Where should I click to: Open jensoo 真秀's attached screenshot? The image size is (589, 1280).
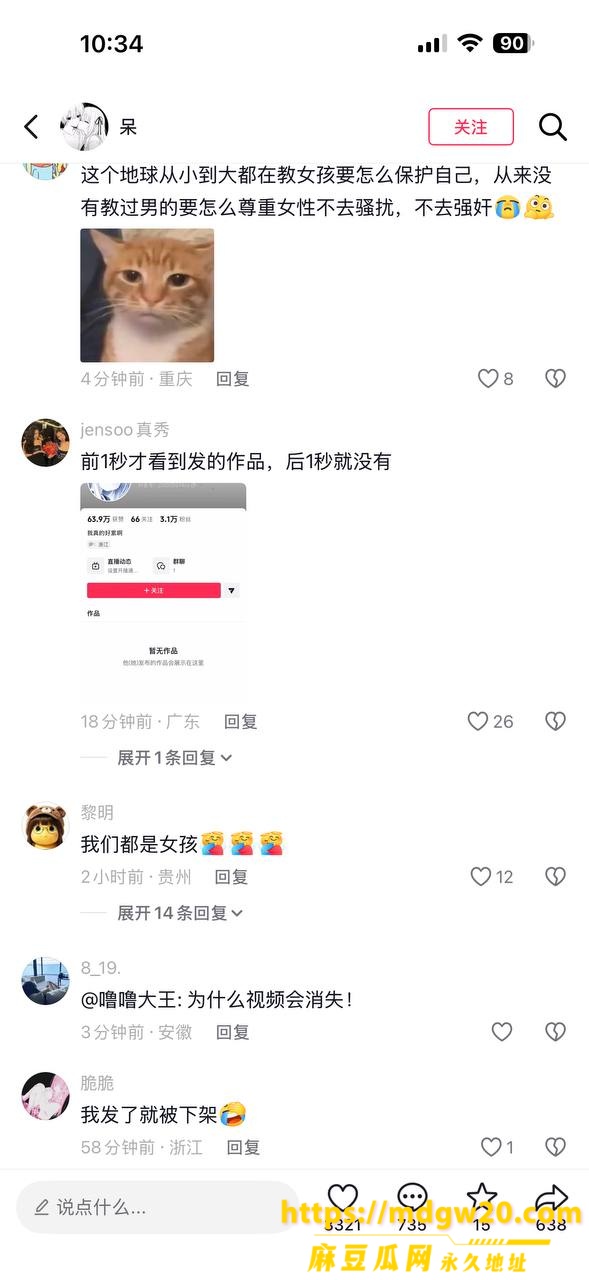coord(163,591)
